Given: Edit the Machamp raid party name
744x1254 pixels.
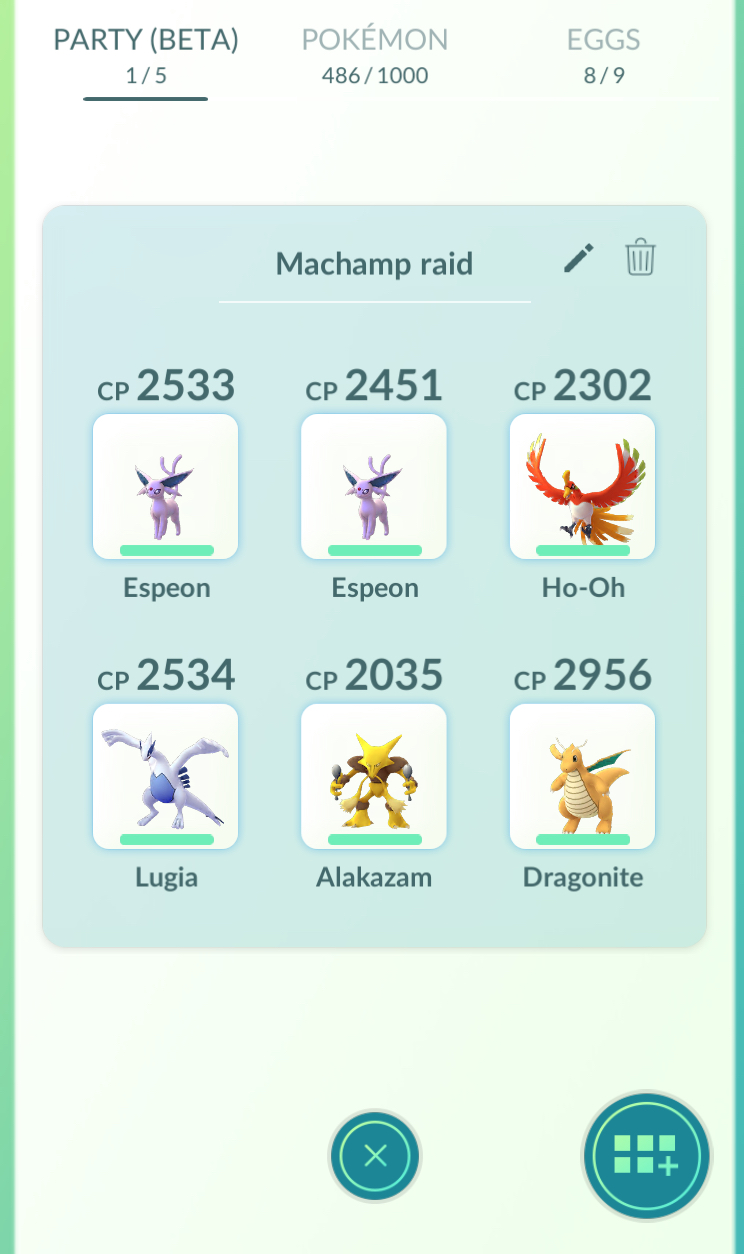Looking at the screenshot, I should tap(578, 258).
